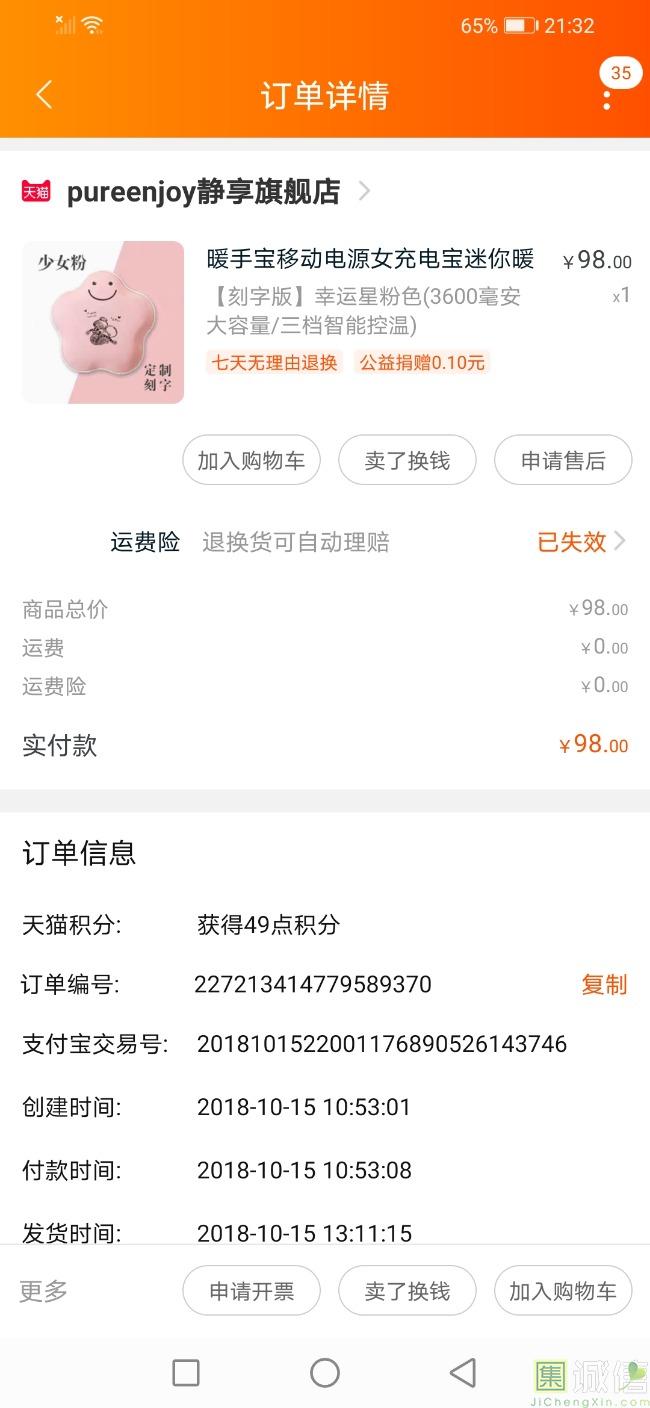Image resolution: width=650 pixels, height=1408 pixels.
Task: Open the pureenjoy静享旗舰店 store page
Action: [x=203, y=191]
